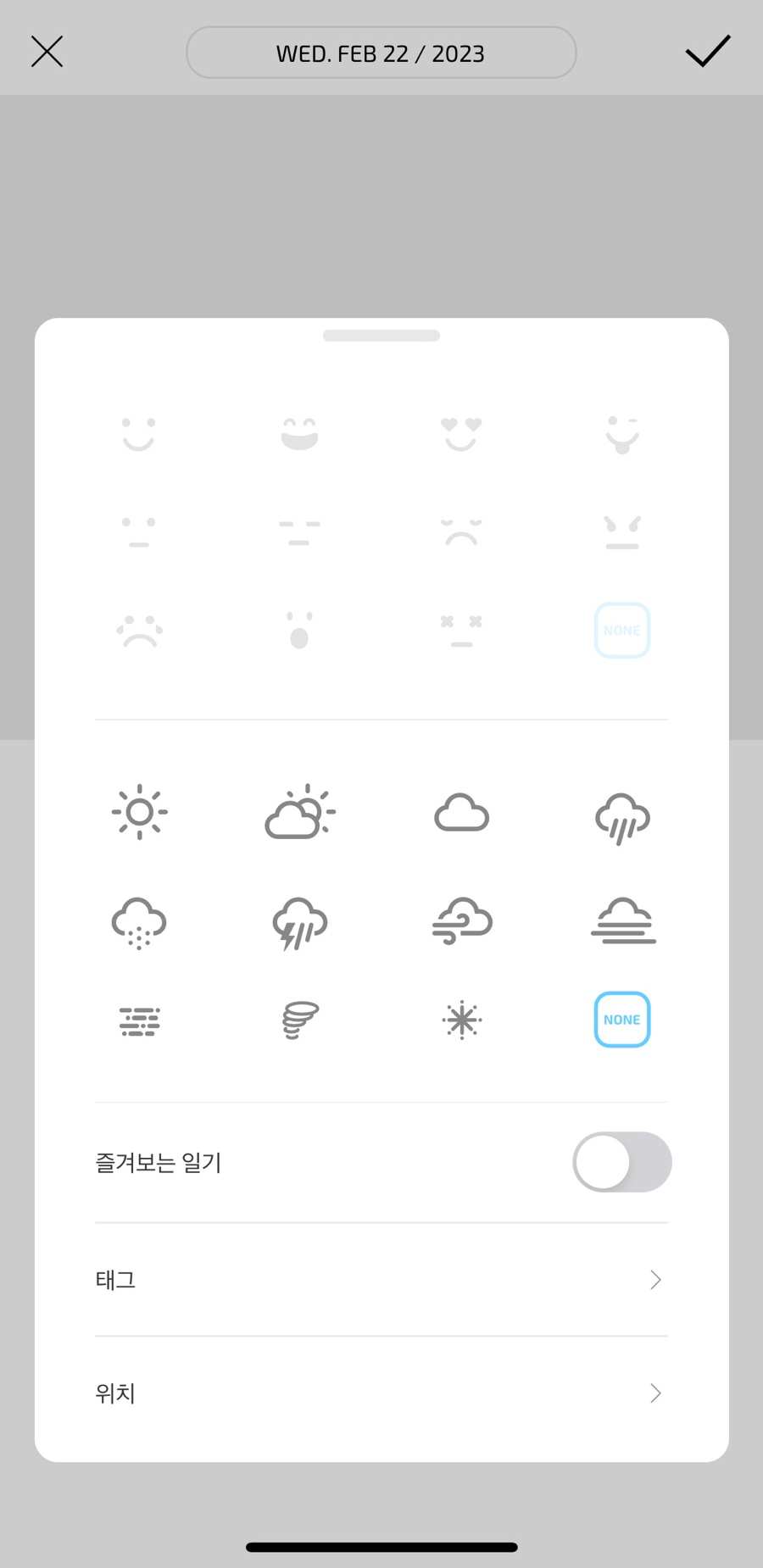Select the thunderstorm weather icon

point(300,924)
